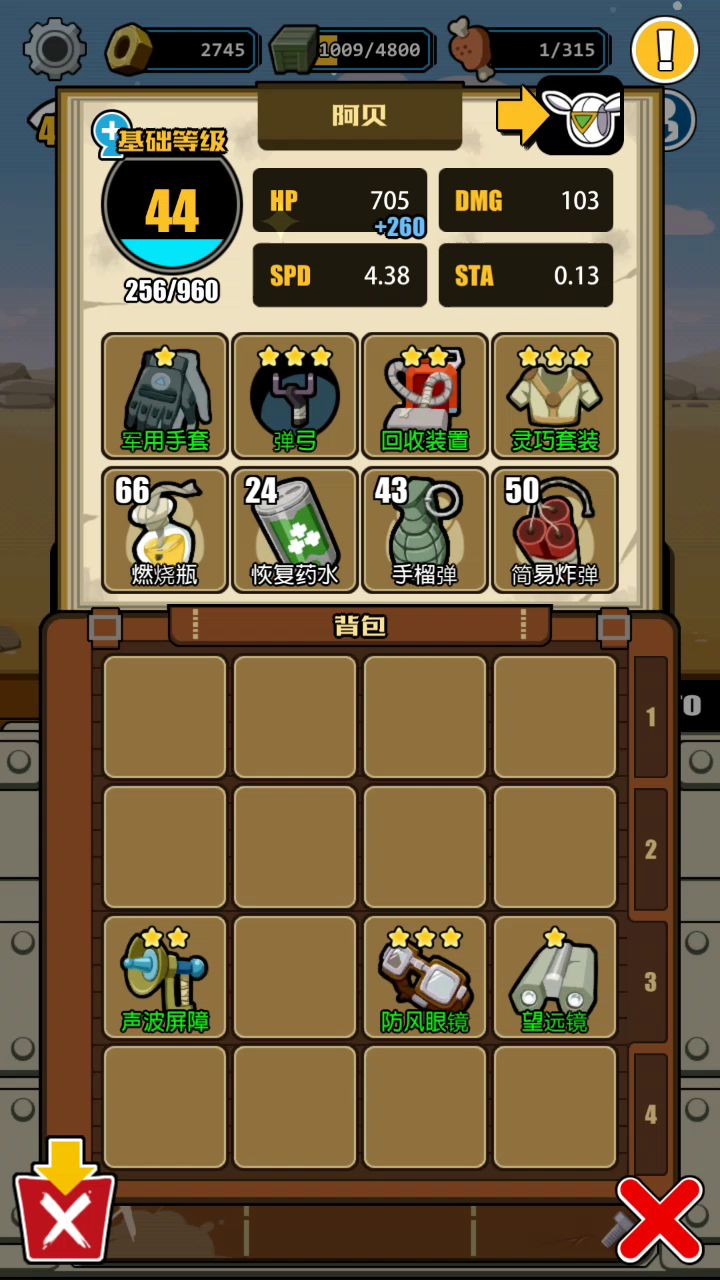Image resolution: width=720 pixels, height=1280 pixels.
Task: Switch to backpack page 2
Action: pos(651,850)
